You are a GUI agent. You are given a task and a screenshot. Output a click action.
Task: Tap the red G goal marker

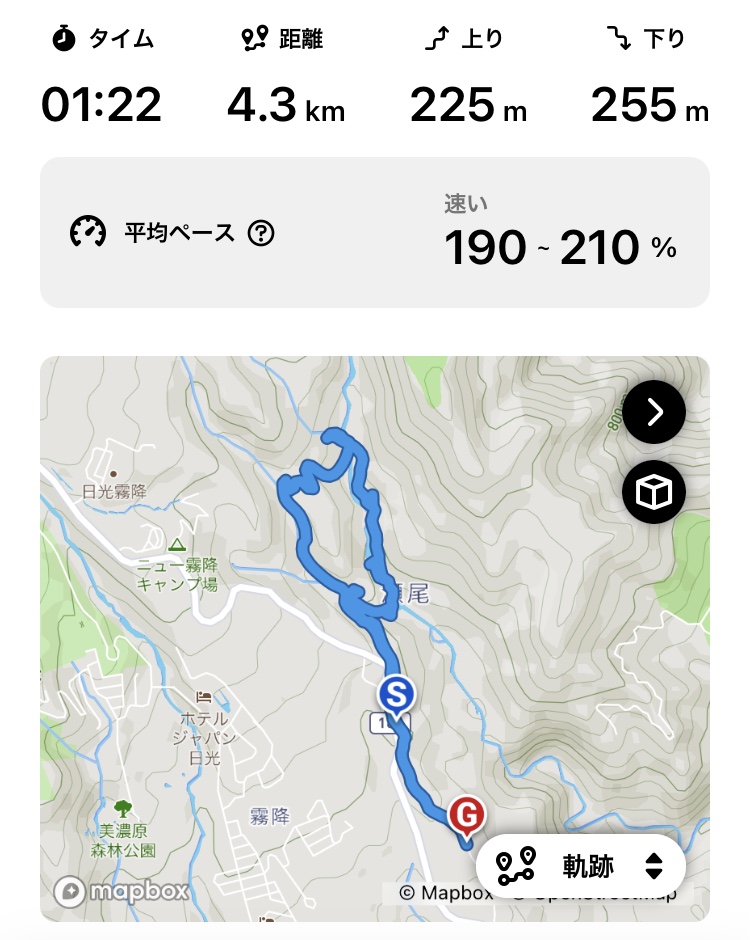467,817
